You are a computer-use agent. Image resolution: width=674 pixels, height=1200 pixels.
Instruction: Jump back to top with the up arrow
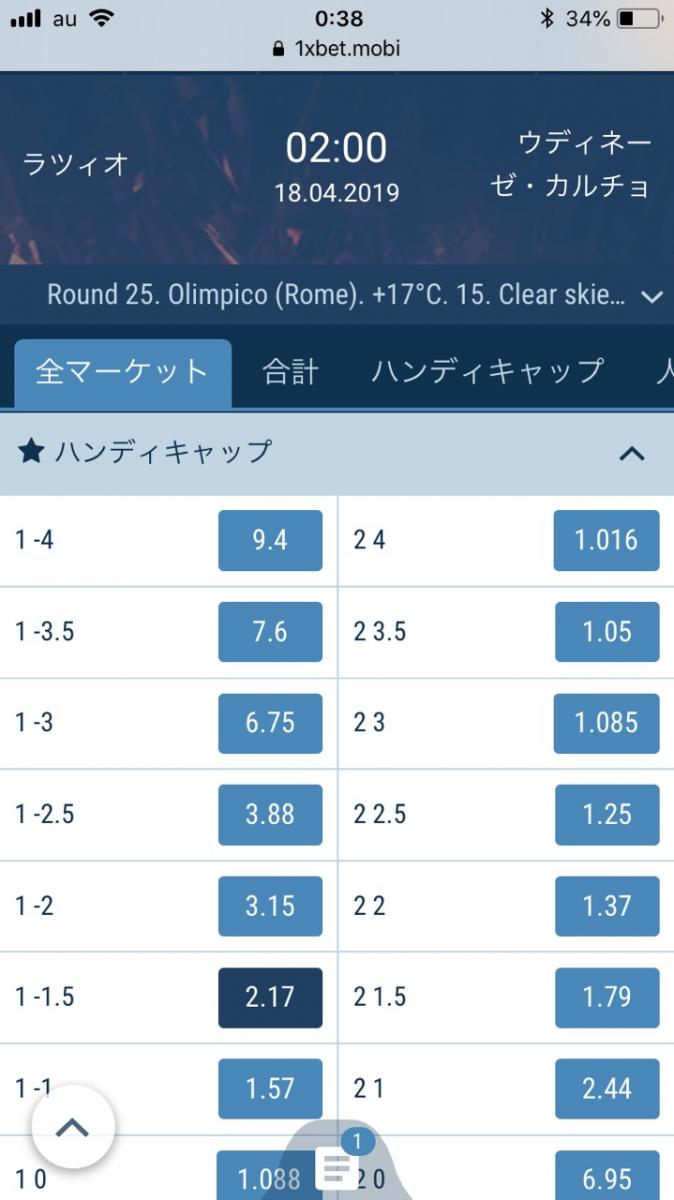click(72, 1128)
